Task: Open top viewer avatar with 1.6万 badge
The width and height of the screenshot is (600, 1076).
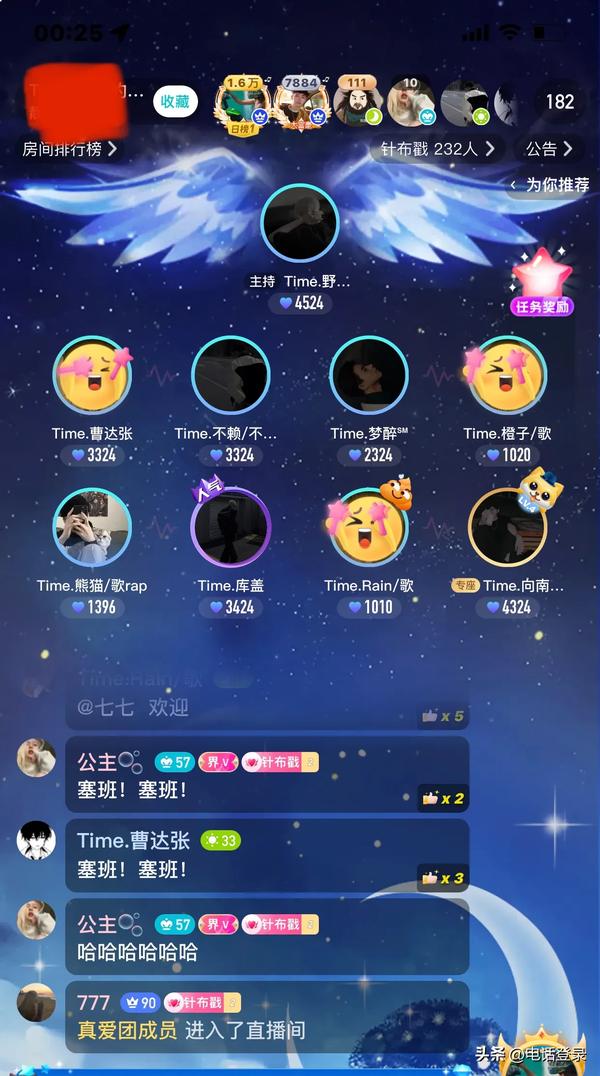Action: (x=242, y=103)
